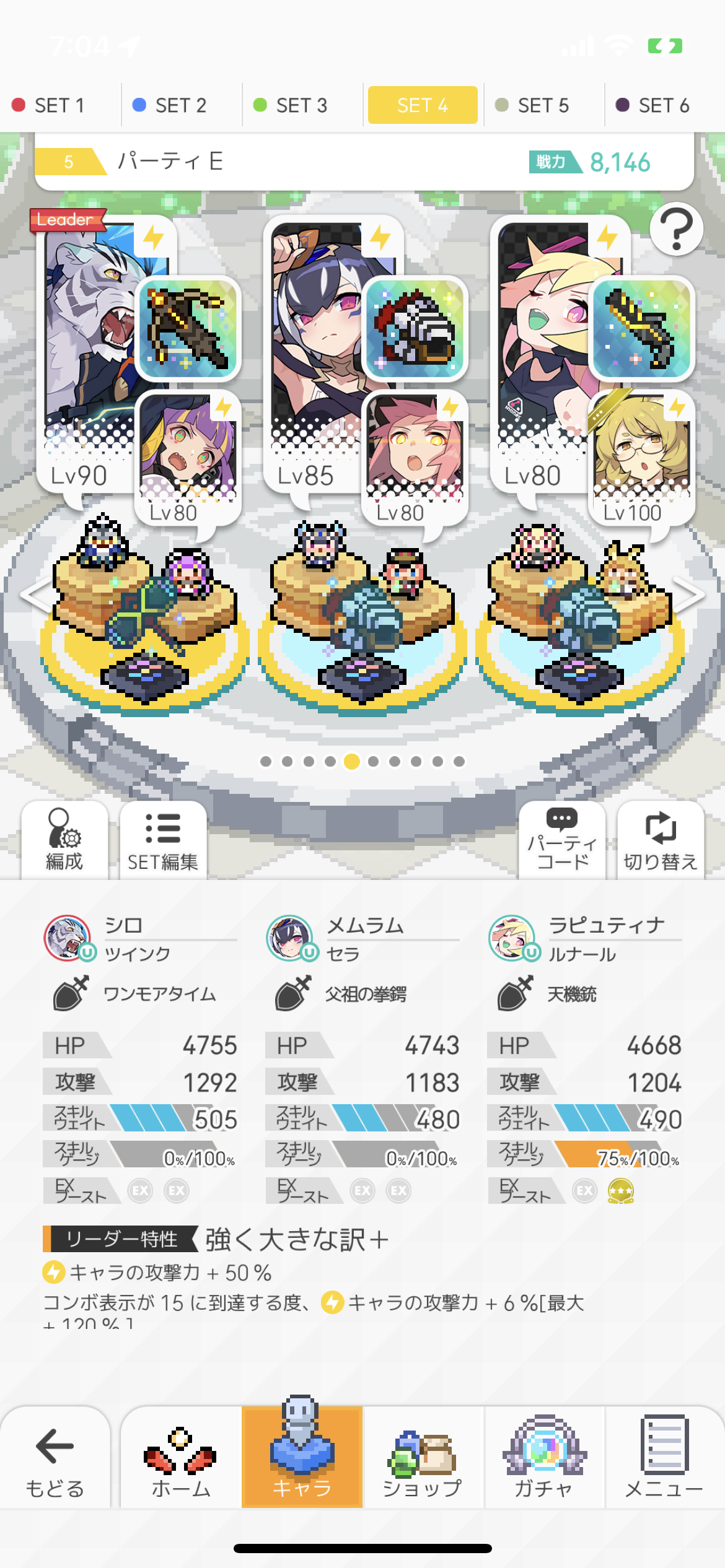Open パーティコード party code
This screenshot has height=1568, width=725.
562,840
